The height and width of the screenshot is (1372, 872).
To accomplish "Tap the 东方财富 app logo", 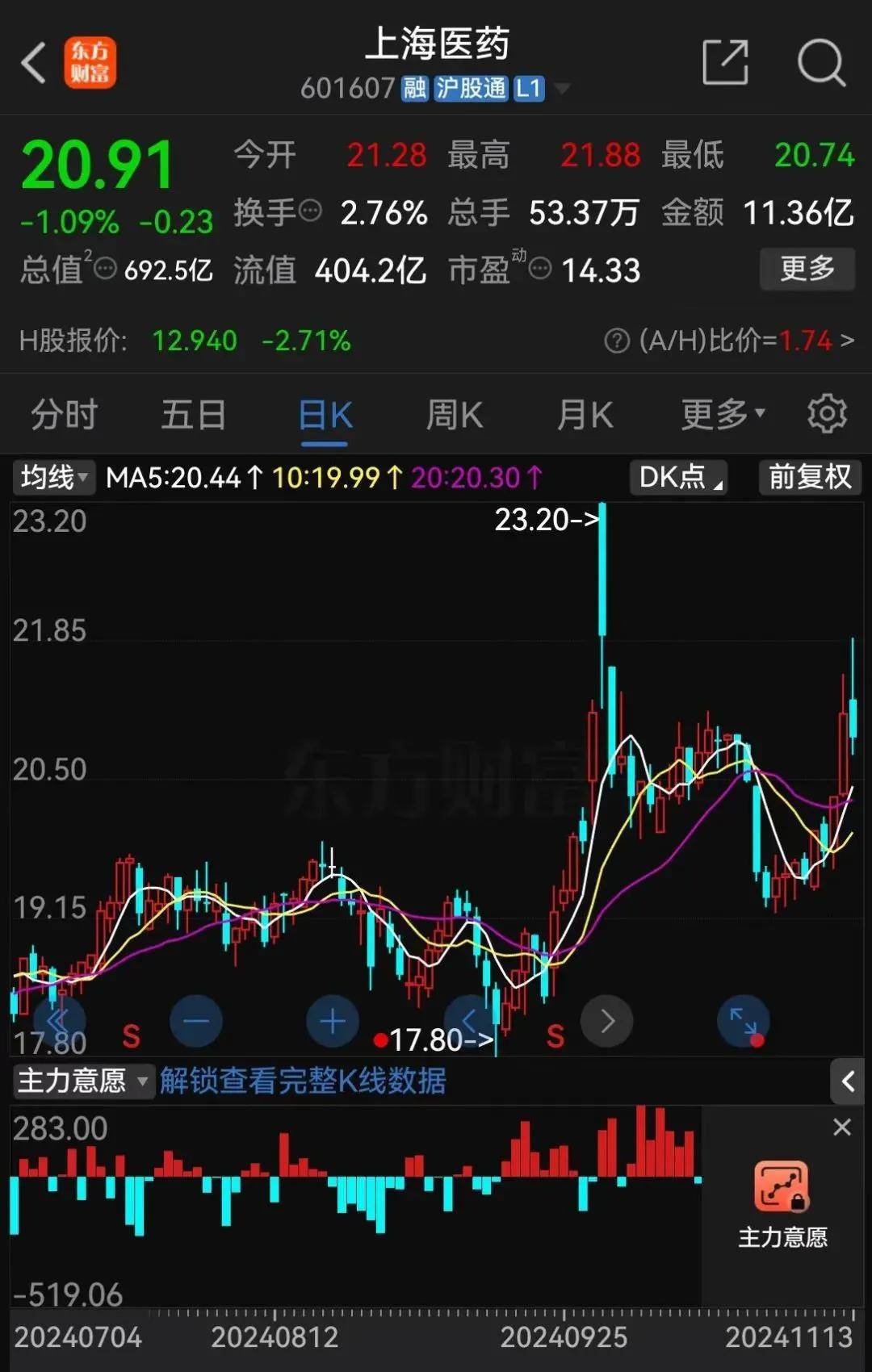I will [x=90, y=63].
